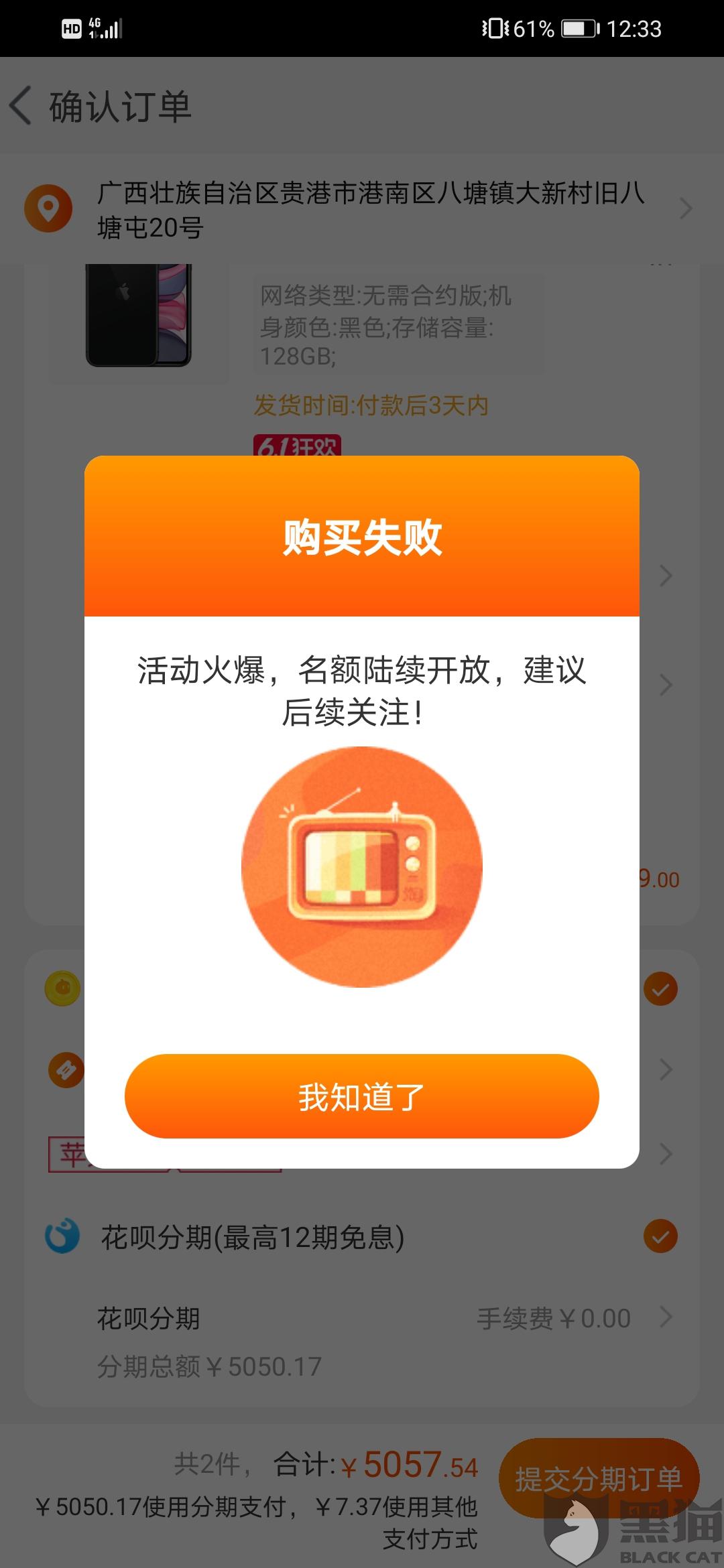
Task: Dismiss the dialog with 我知道了
Action: click(x=361, y=1096)
